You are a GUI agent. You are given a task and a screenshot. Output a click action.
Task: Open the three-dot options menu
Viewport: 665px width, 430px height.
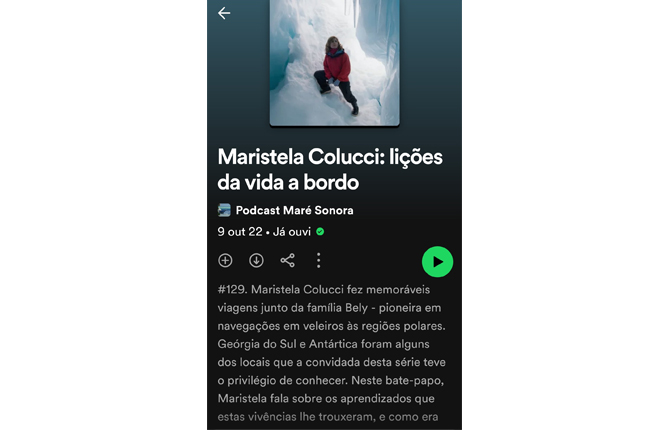point(318,260)
